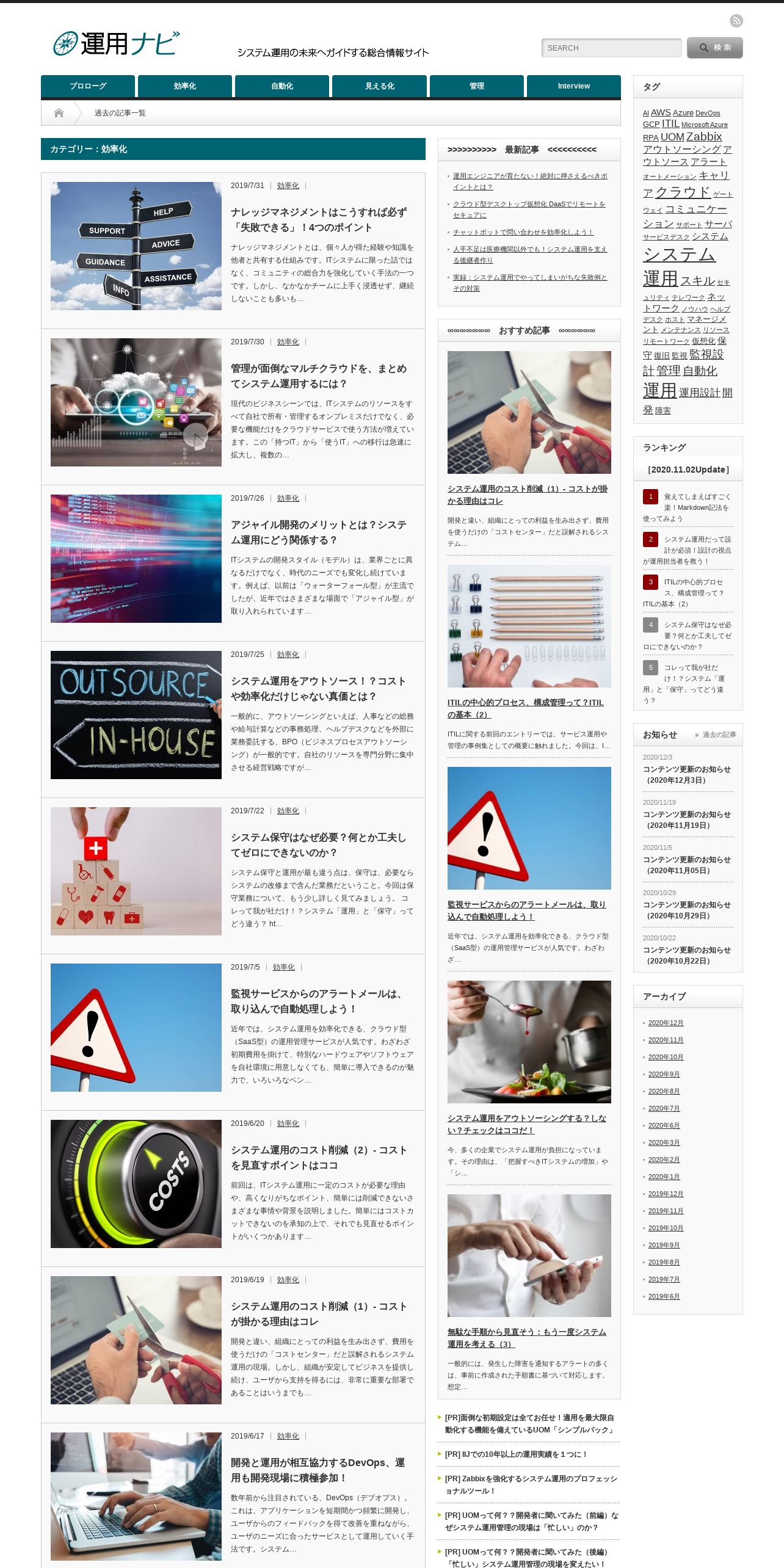Select the 見える化 tab
Image resolution: width=784 pixels, height=1568 pixels.
pos(379,86)
